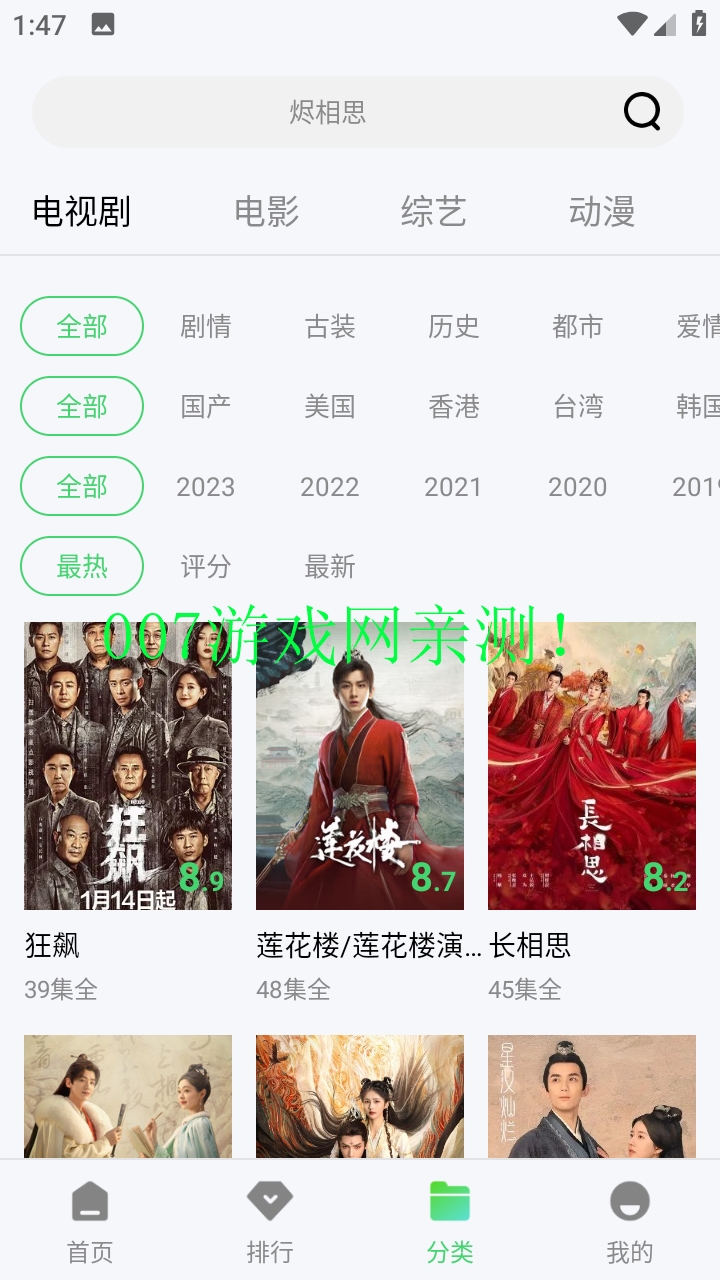This screenshot has height=1280, width=720.
Task: Go to the 首页 tab
Action: coord(90,1222)
